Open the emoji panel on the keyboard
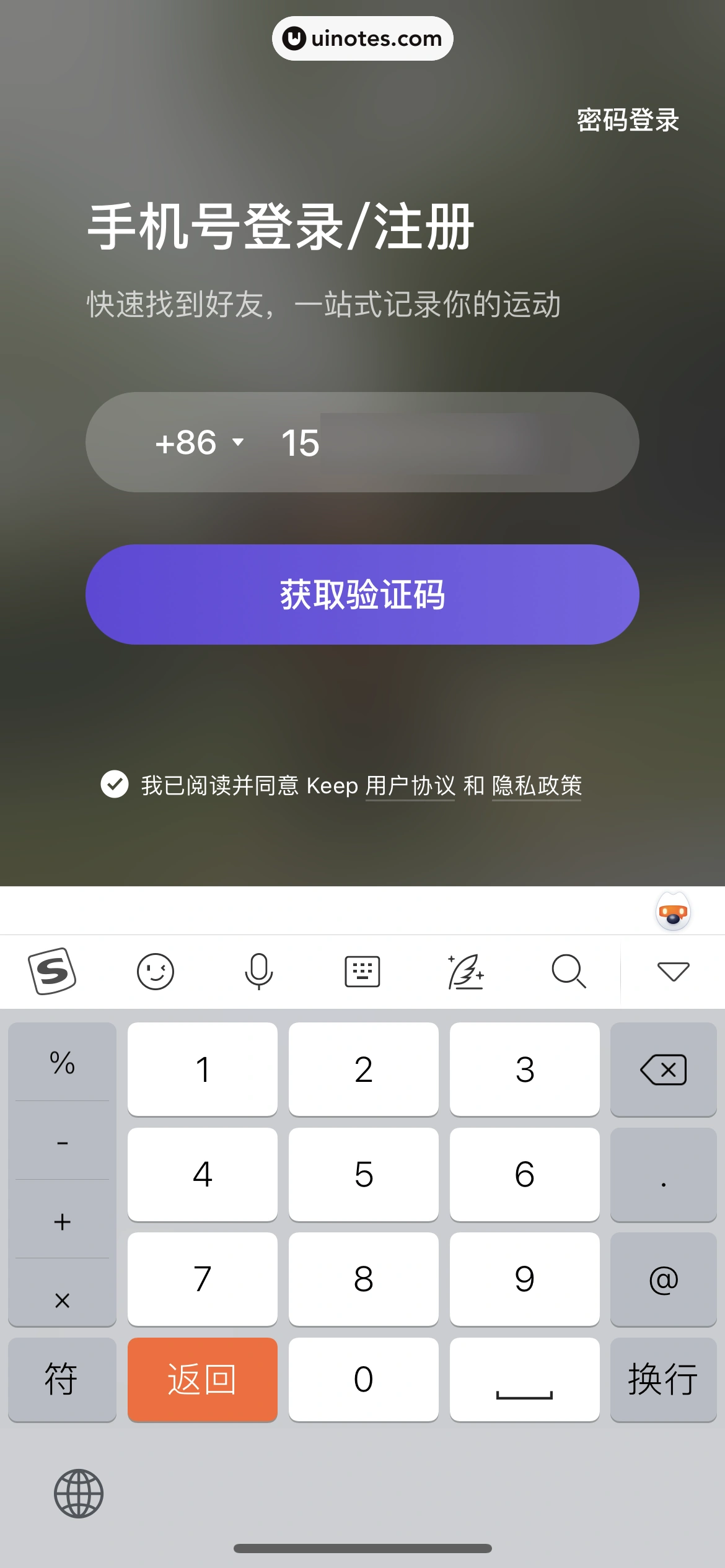Viewport: 725px width, 1568px height. [156, 970]
